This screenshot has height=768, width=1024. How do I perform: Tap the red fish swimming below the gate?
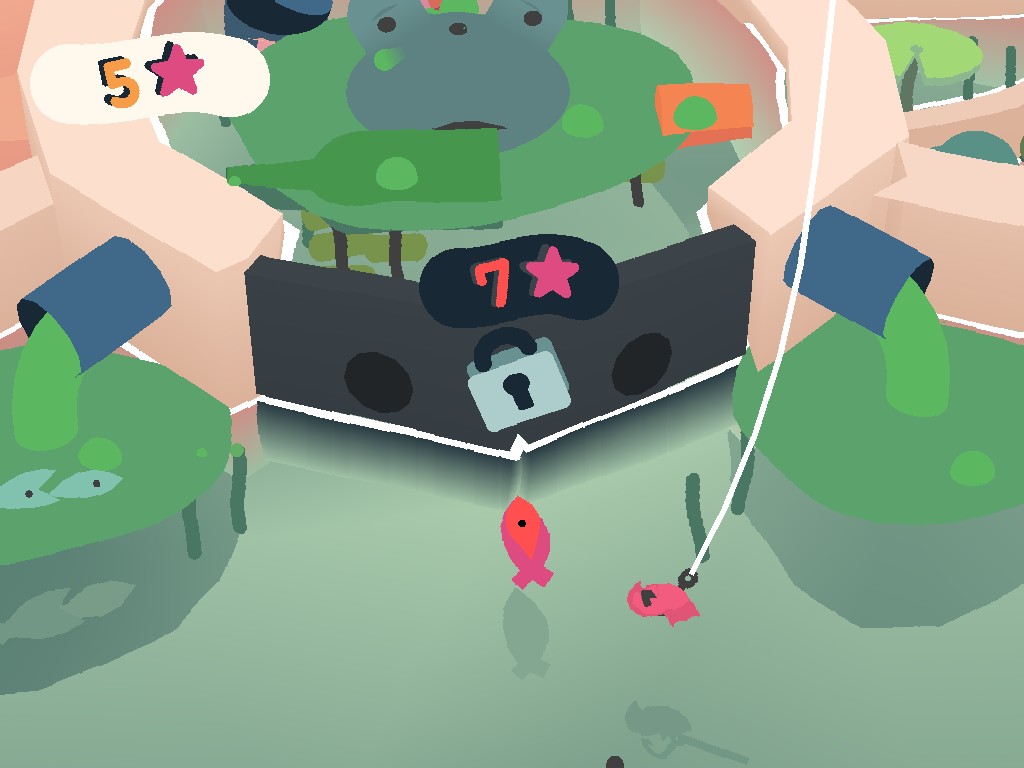point(526,541)
